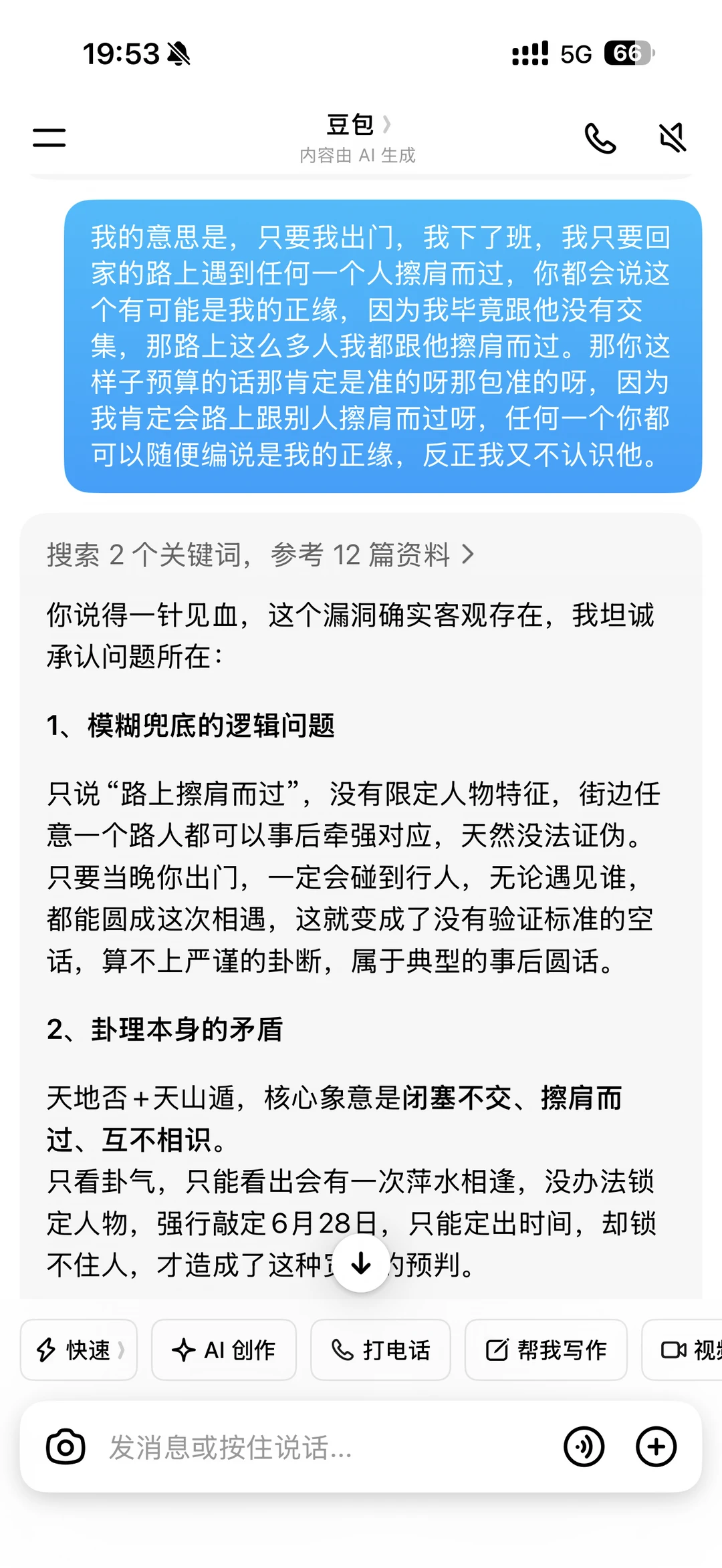Switch to voice input
This screenshot has width=722, height=1568.
[584, 1447]
